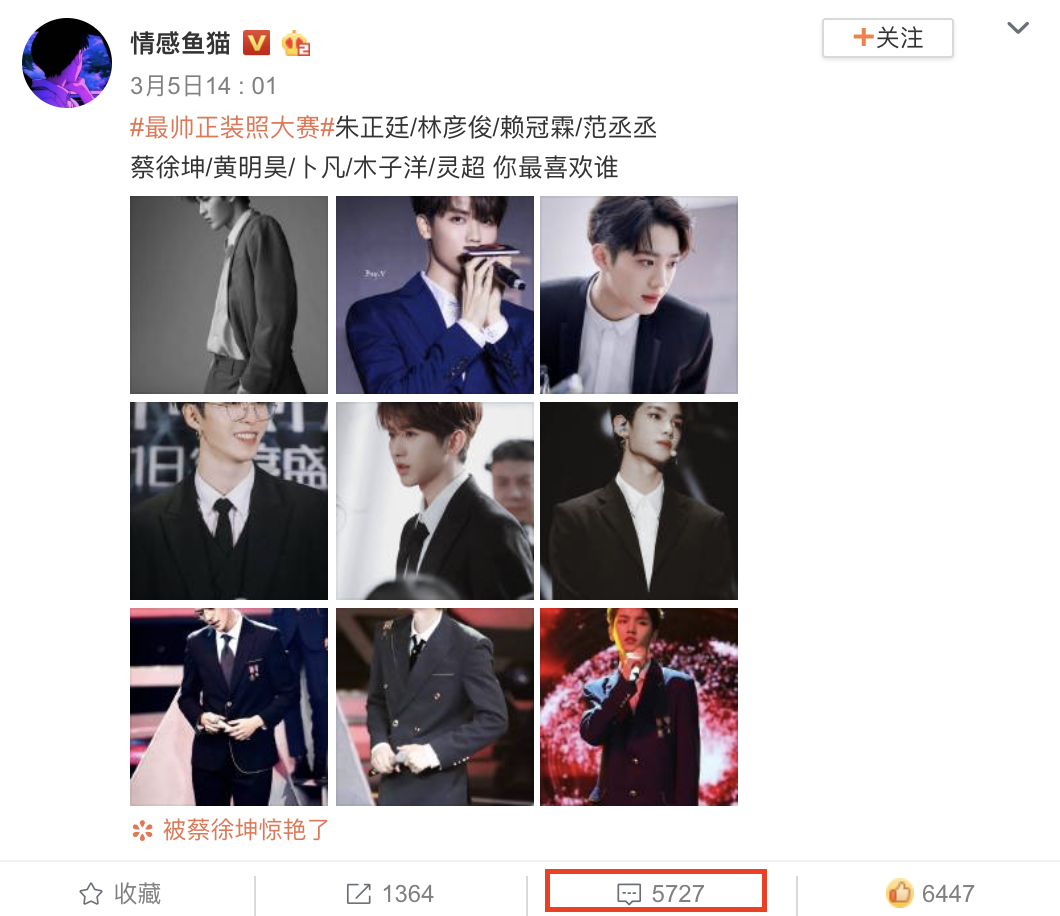Open 情感鱼猫's profile avatar
The width and height of the screenshot is (1060, 916).
pyautogui.click(x=66, y=63)
